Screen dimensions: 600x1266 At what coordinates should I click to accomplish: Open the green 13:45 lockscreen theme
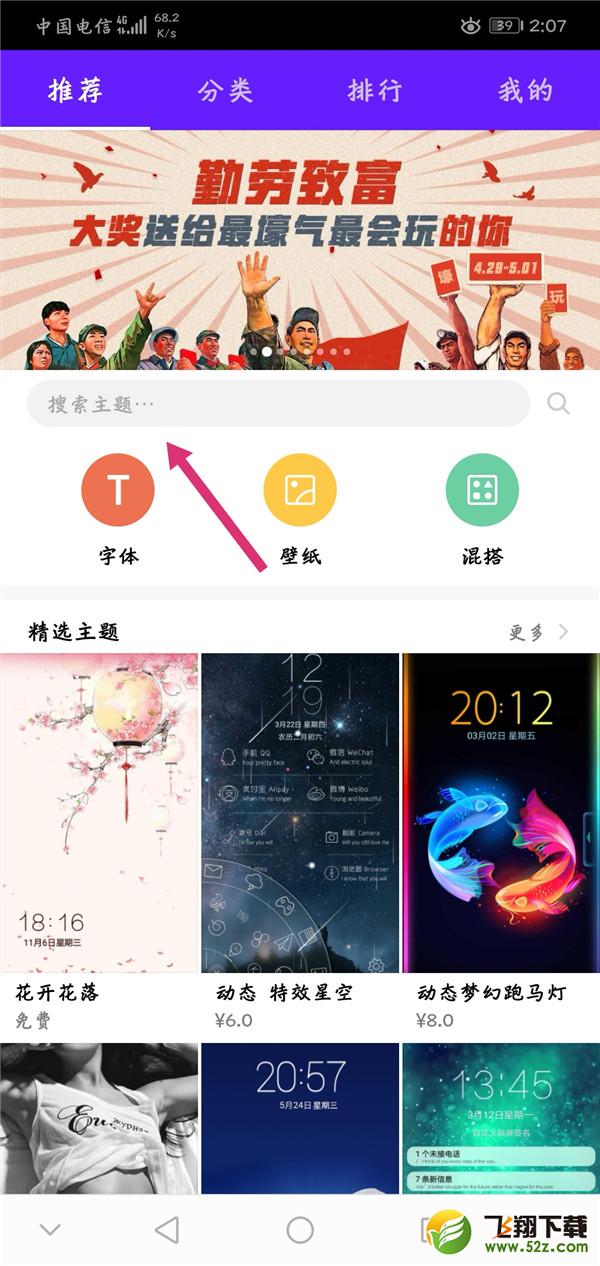pyautogui.click(x=500, y=1118)
